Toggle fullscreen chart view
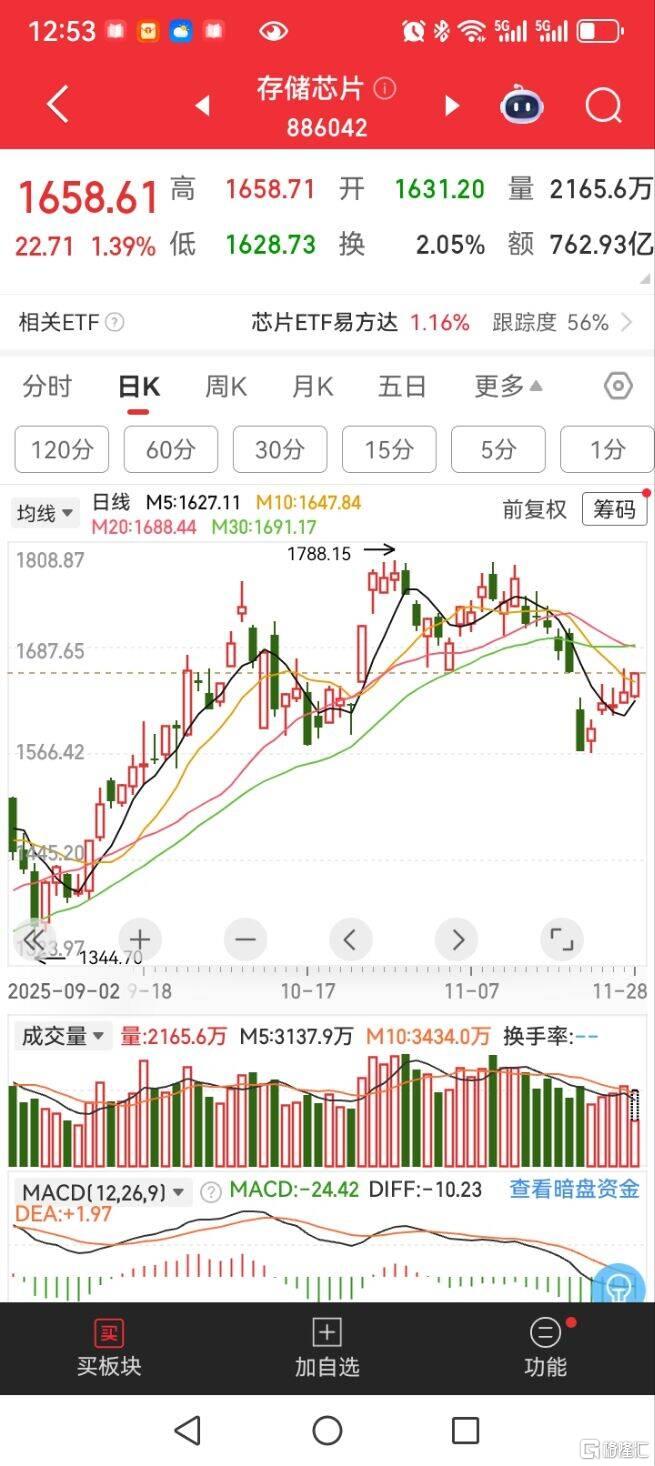This screenshot has height=1466, width=655. pos(562,939)
